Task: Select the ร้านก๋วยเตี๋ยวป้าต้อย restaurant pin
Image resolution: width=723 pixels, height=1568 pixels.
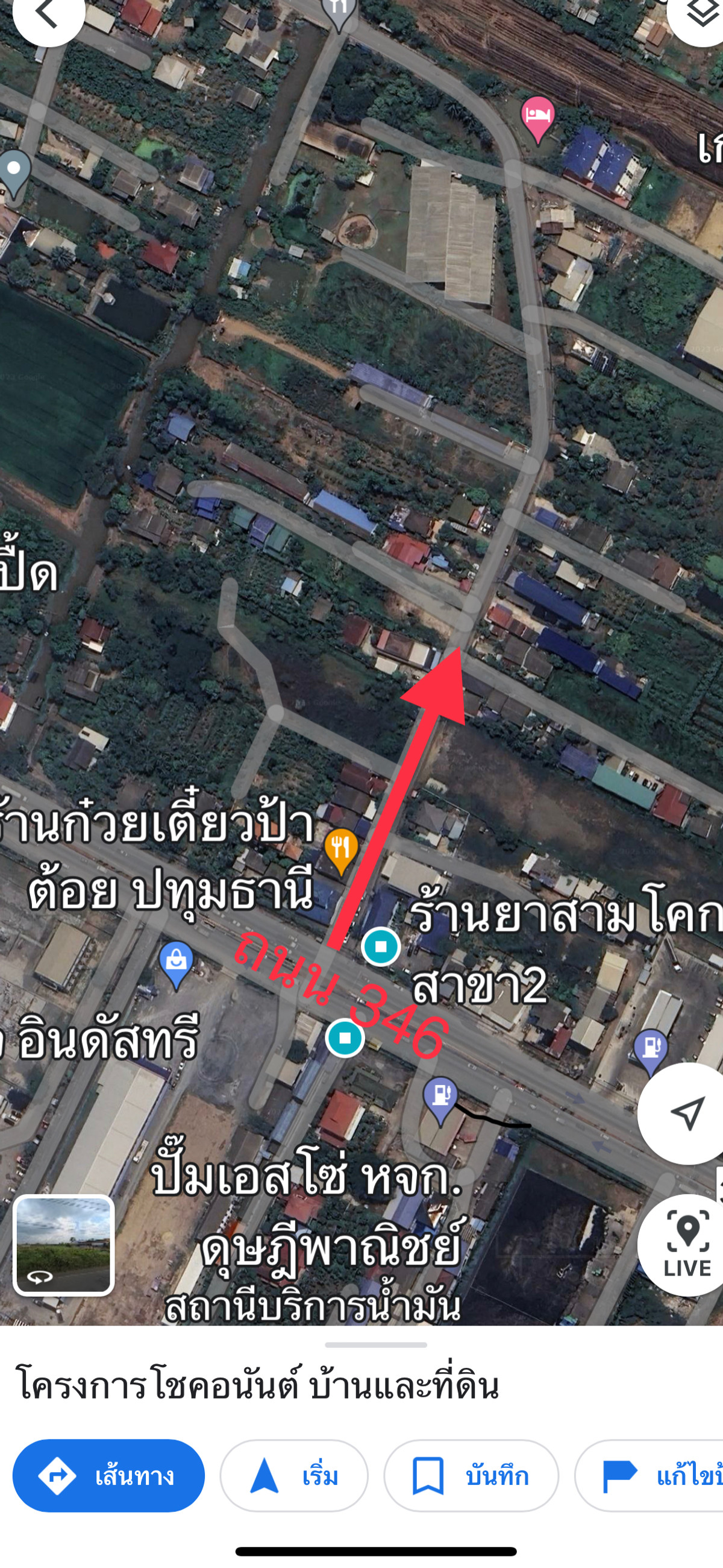Action: 341,849
